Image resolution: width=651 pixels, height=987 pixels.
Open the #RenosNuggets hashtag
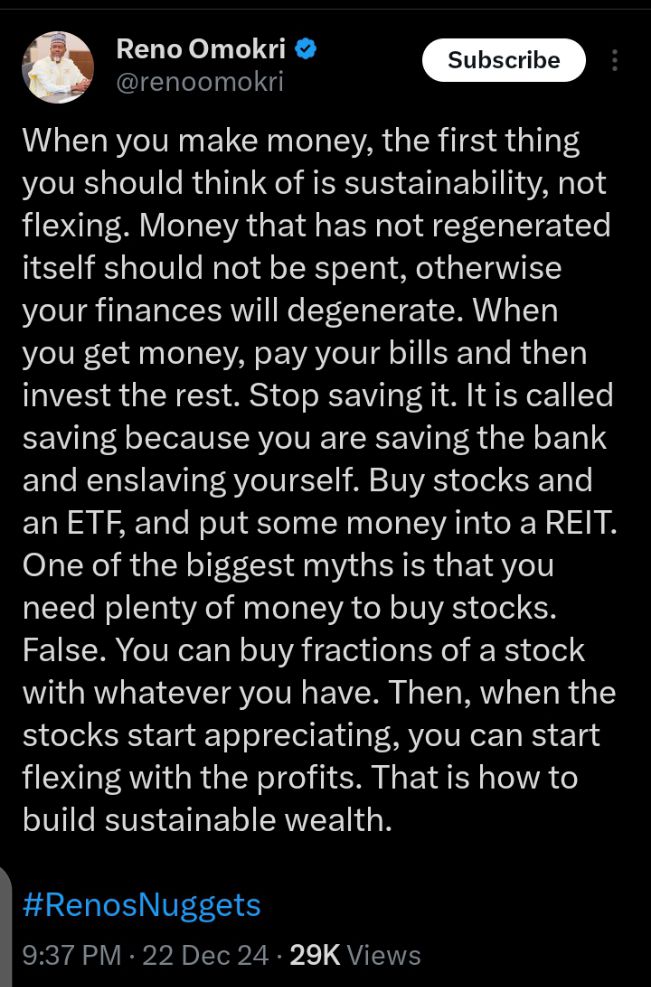(x=141, y=905)
